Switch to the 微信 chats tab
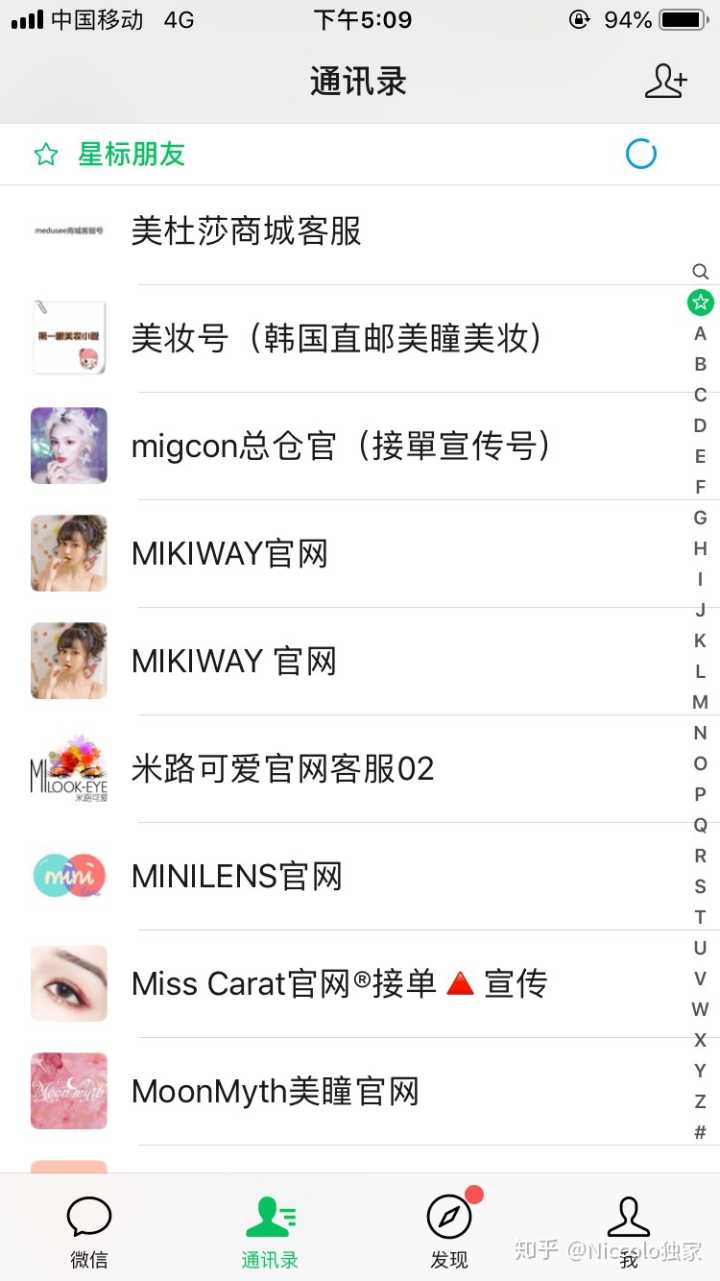The image size is (720, 1281). click(x=89, y=1231)
